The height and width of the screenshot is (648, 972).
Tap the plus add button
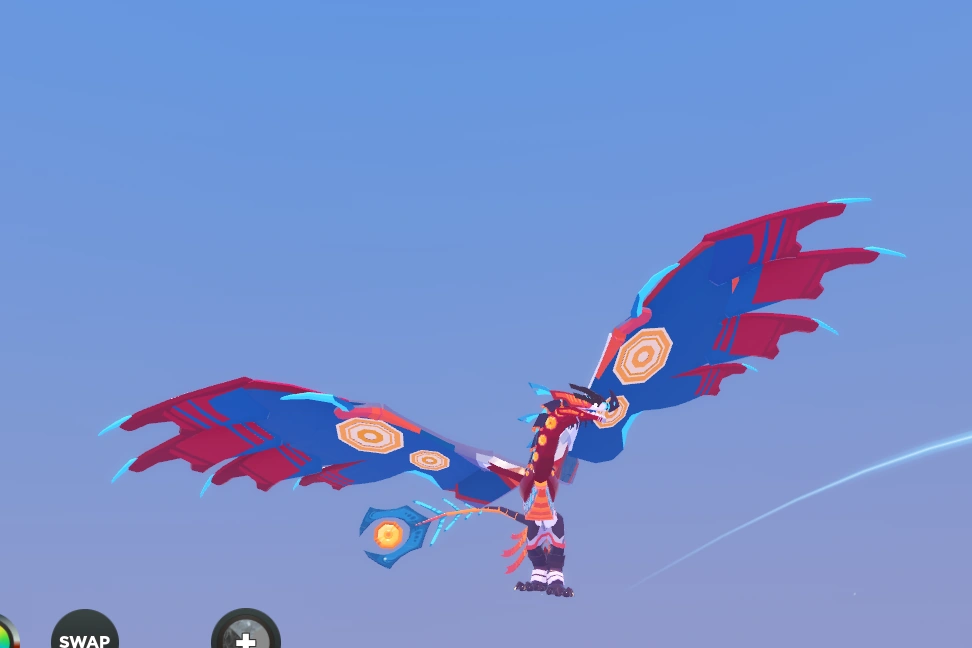245,636
